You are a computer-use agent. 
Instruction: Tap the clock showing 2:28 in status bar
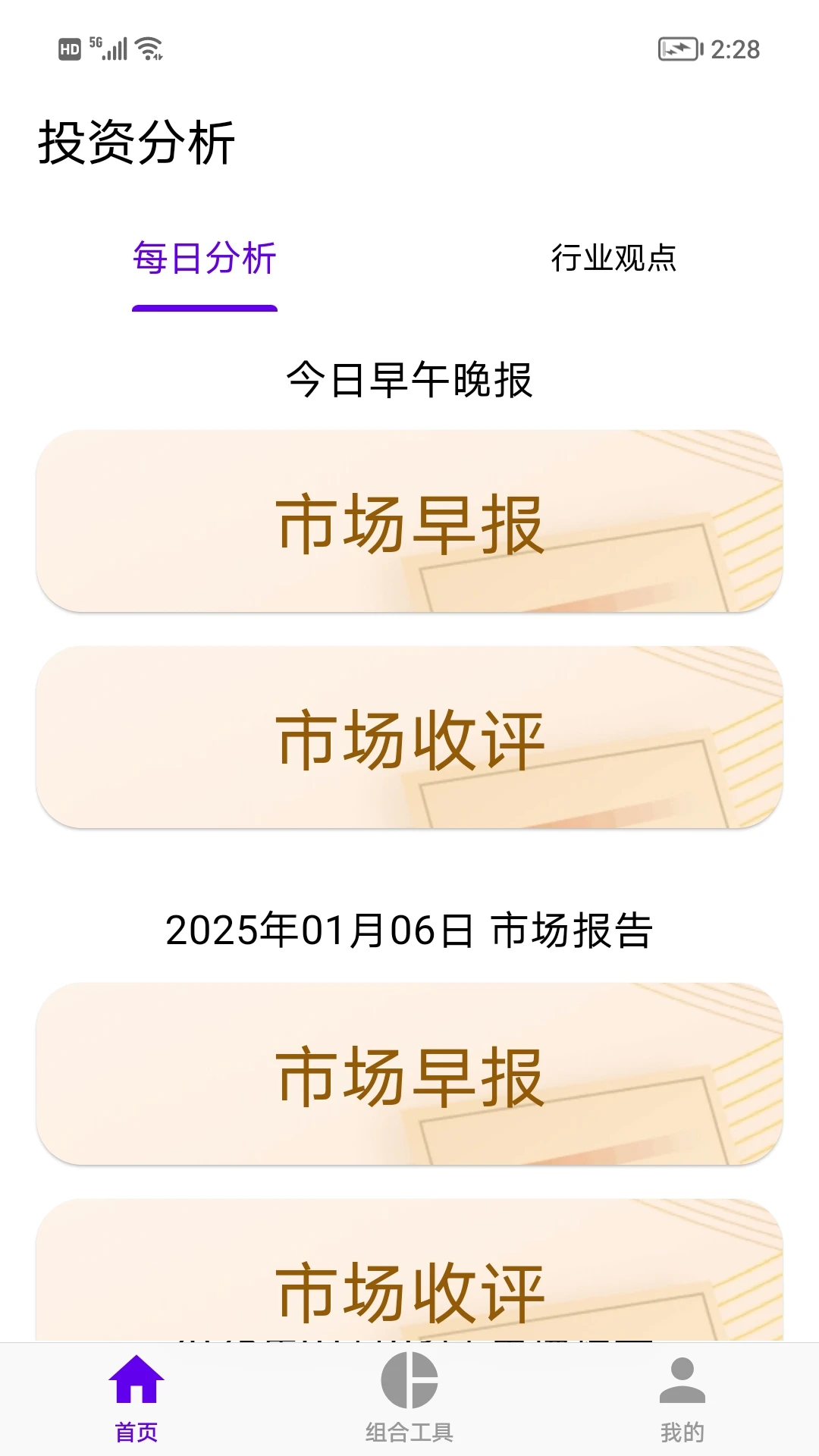pos(736,49)
